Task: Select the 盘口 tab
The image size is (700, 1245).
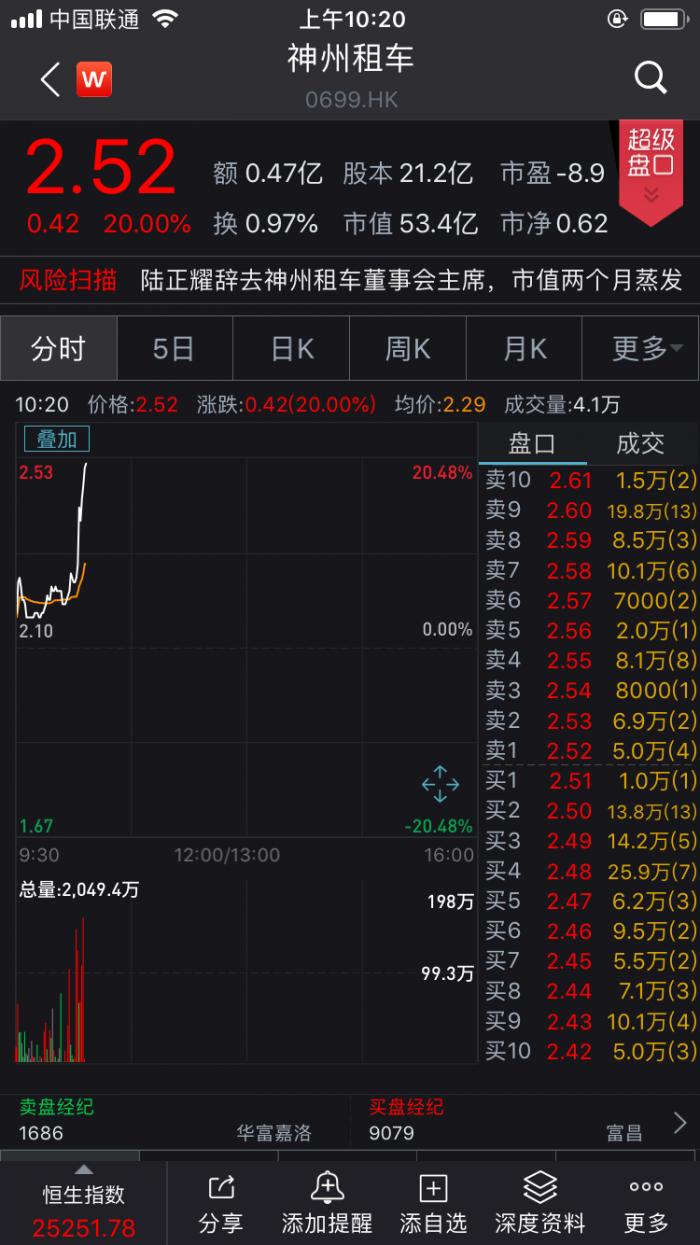Action: pyautogui.click(x=532, y=443)
